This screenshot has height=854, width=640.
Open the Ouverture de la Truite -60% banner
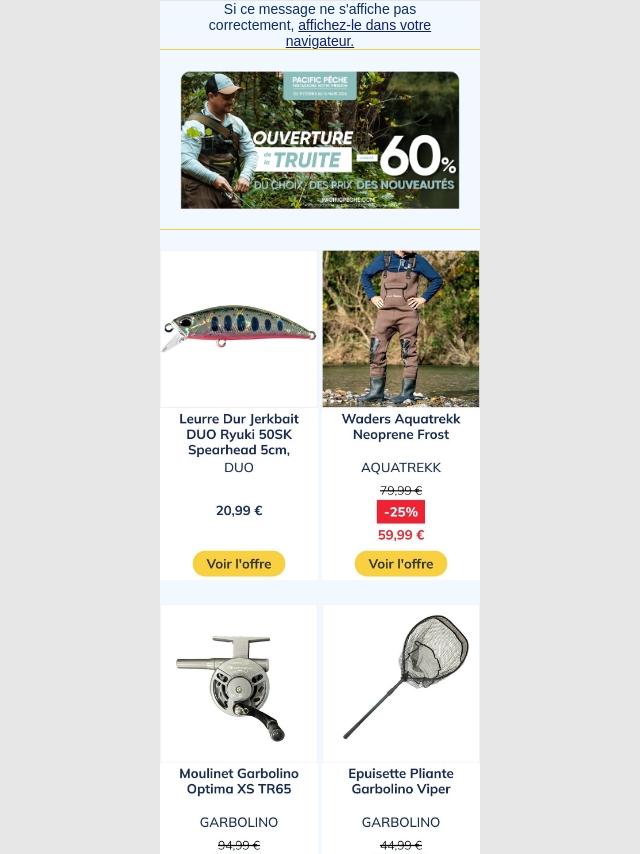pyautogui.click(x=320, y=140)
